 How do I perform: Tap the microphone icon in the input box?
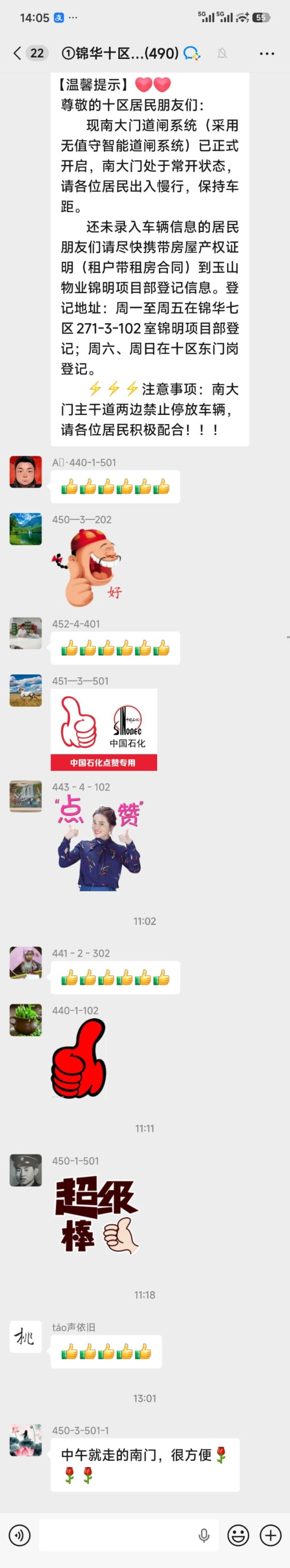(204, 1536)
